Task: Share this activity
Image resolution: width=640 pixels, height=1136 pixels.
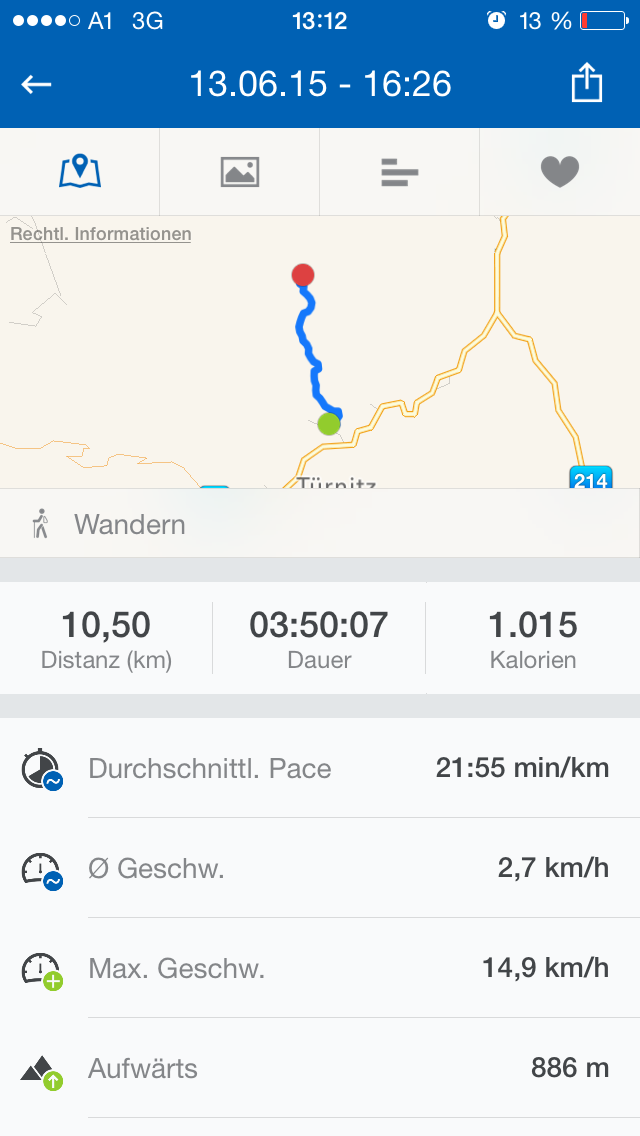Action: coord(587,83)
